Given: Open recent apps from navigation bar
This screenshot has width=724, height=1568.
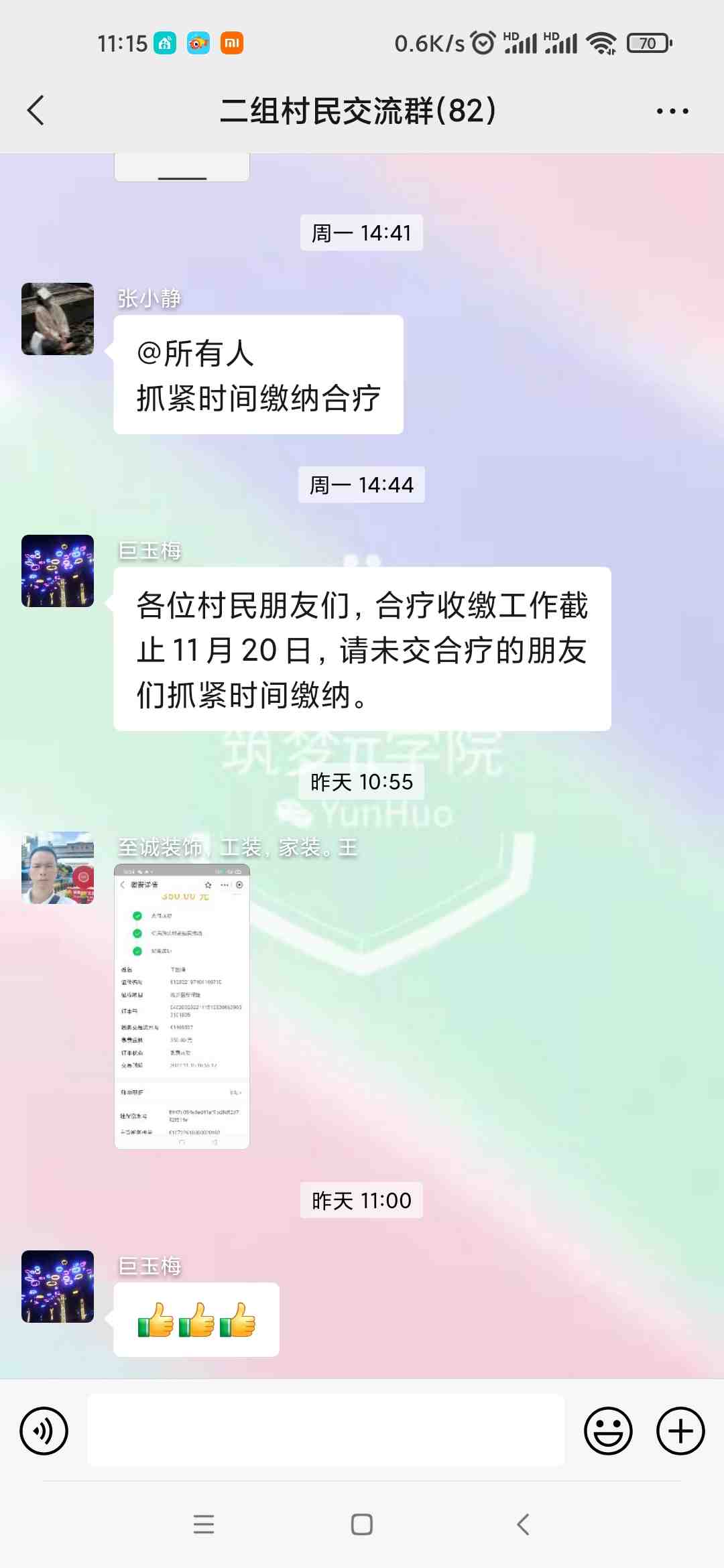Looking at the screenshot, I should [204, 1524].
